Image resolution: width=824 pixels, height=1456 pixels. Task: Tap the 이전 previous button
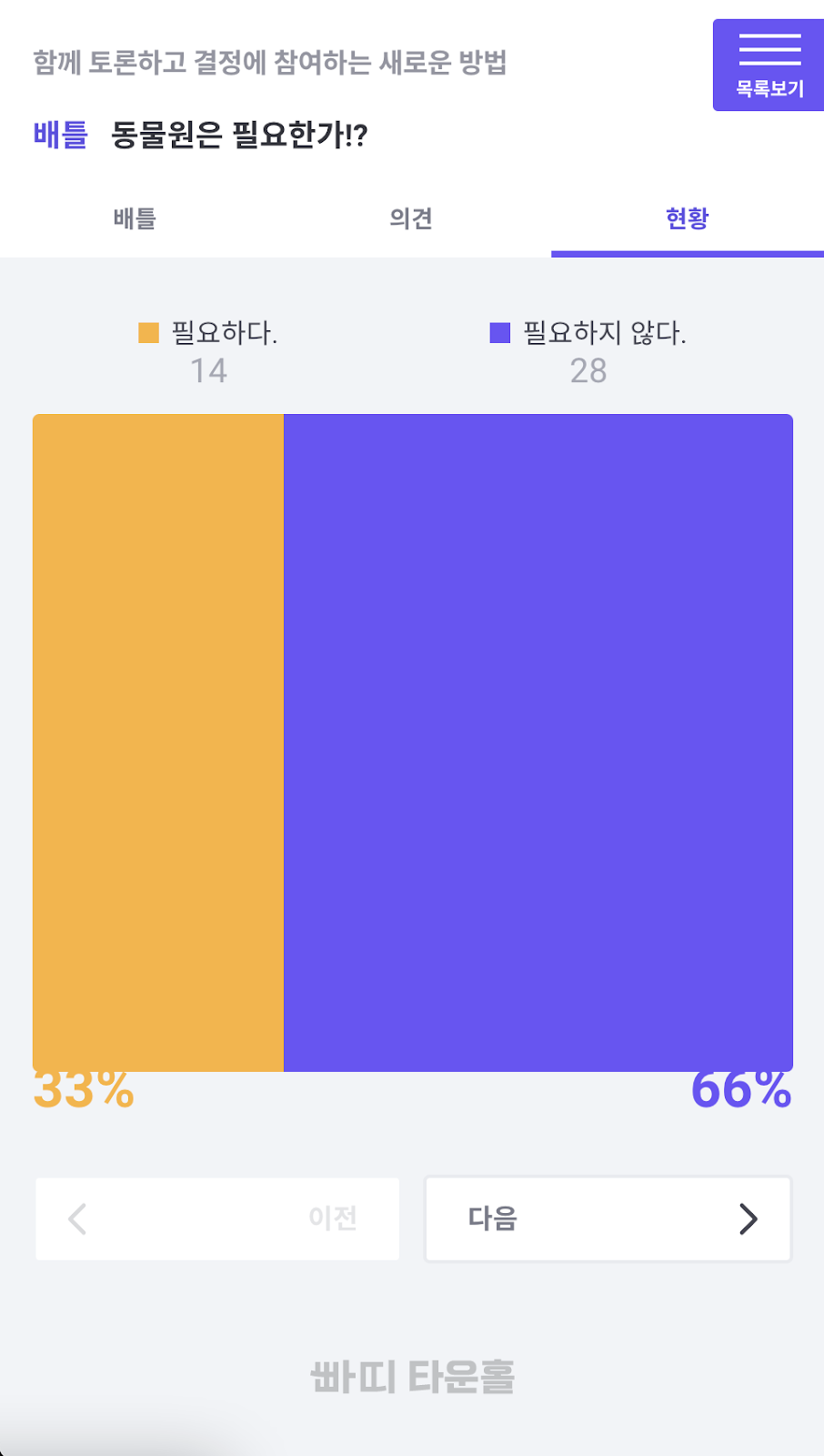(217, 1218)
